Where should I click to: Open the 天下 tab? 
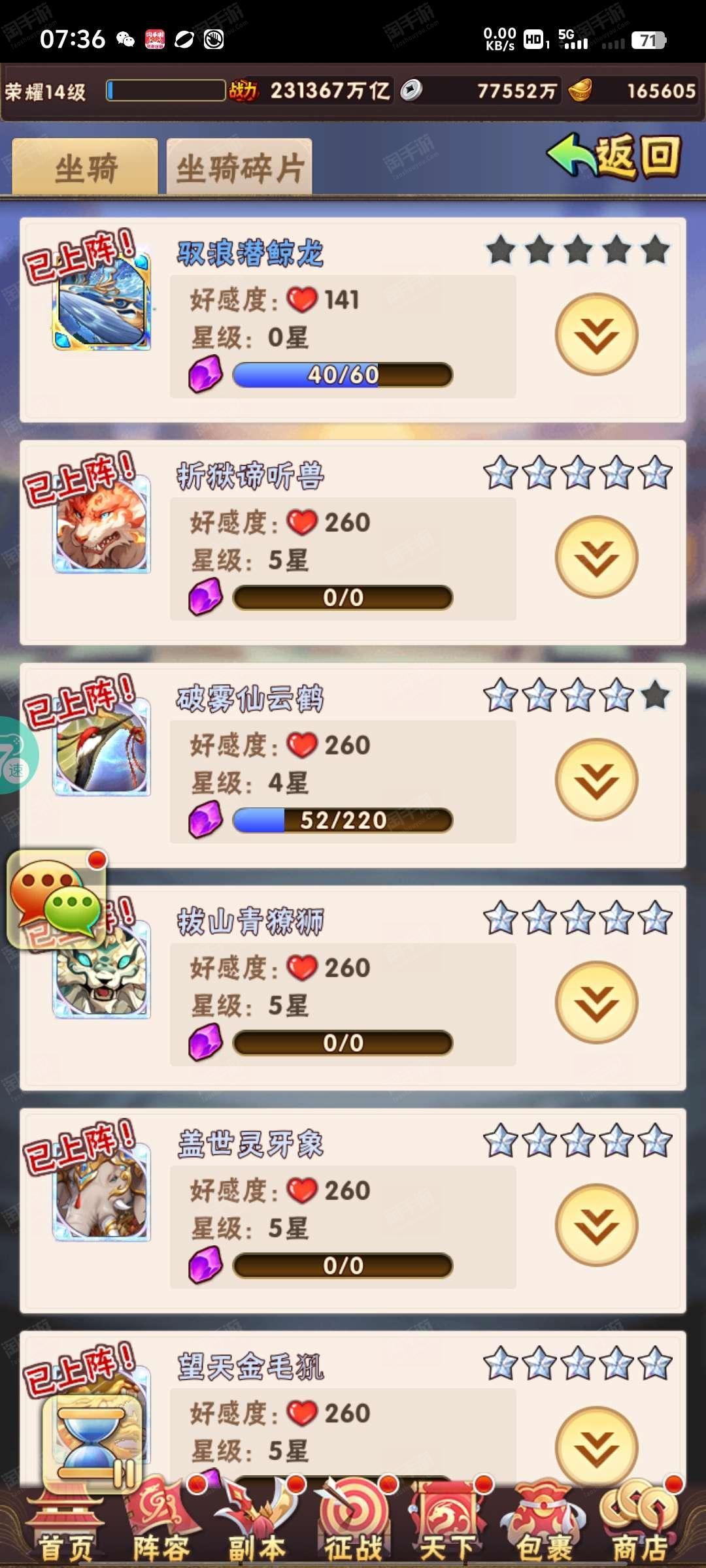448,1524
